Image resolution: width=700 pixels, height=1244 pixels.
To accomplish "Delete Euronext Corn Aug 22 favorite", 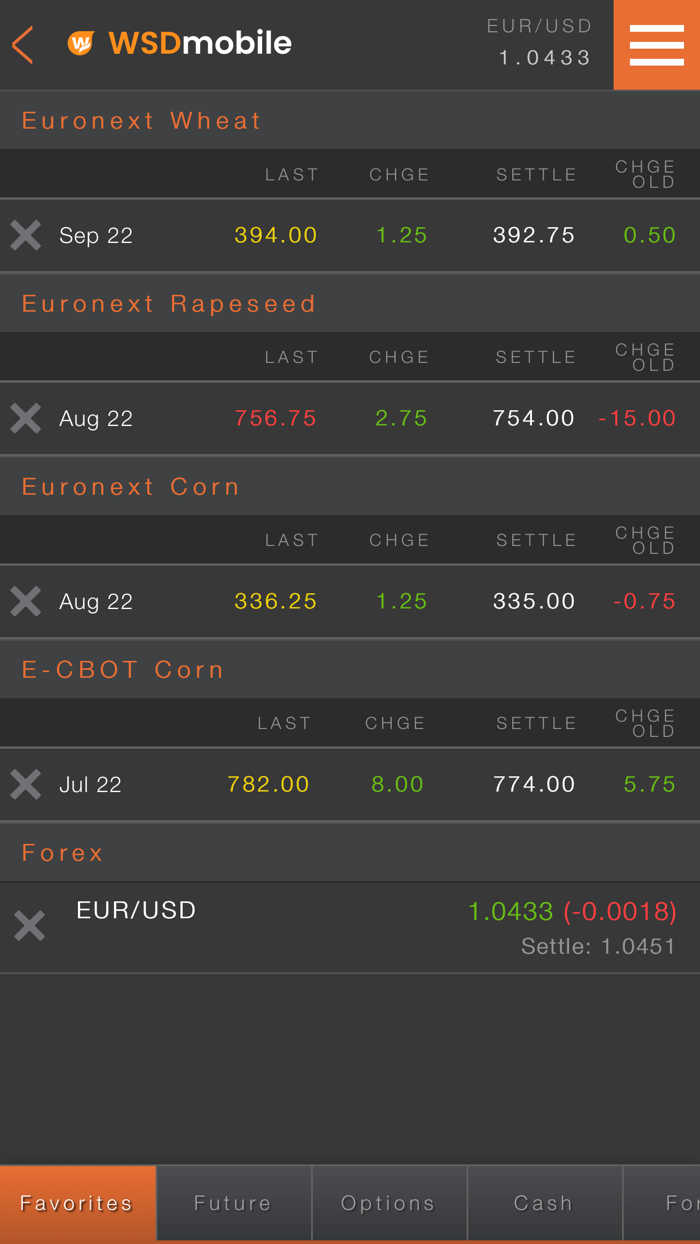I will coord(26,601).
